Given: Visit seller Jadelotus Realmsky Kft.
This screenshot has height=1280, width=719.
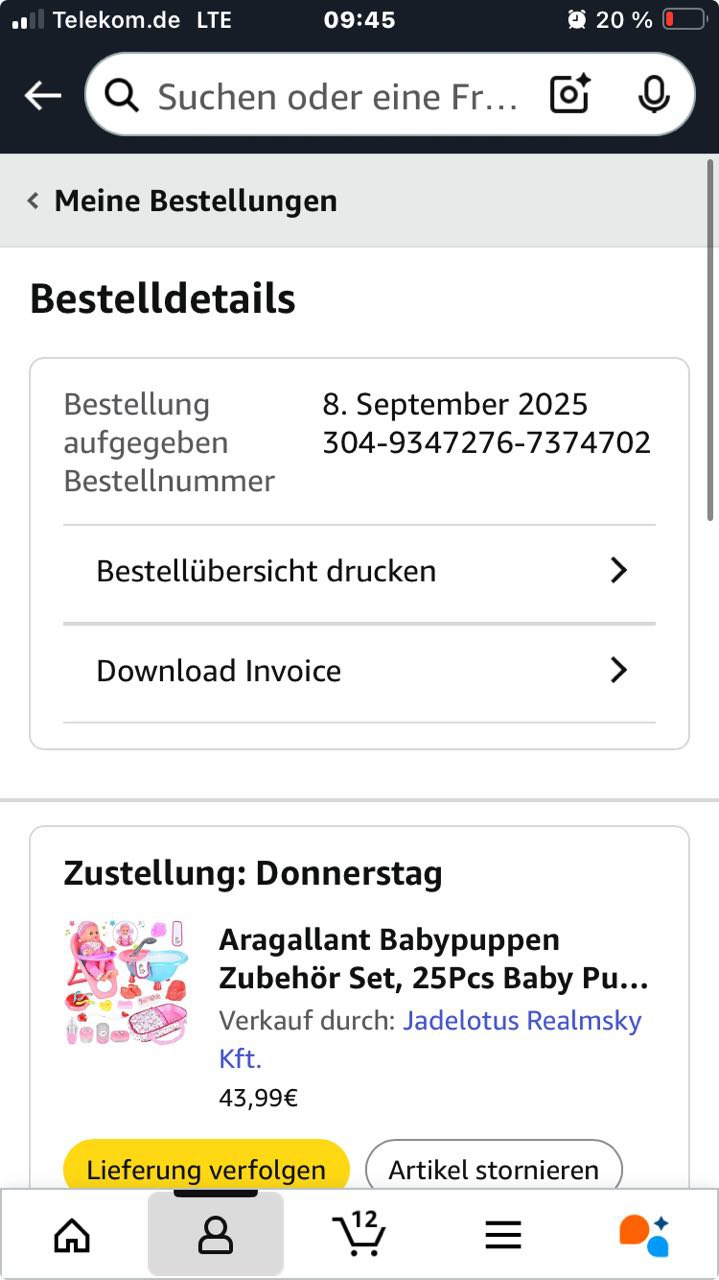Looking at the screenshot, I should [521, 1021].
